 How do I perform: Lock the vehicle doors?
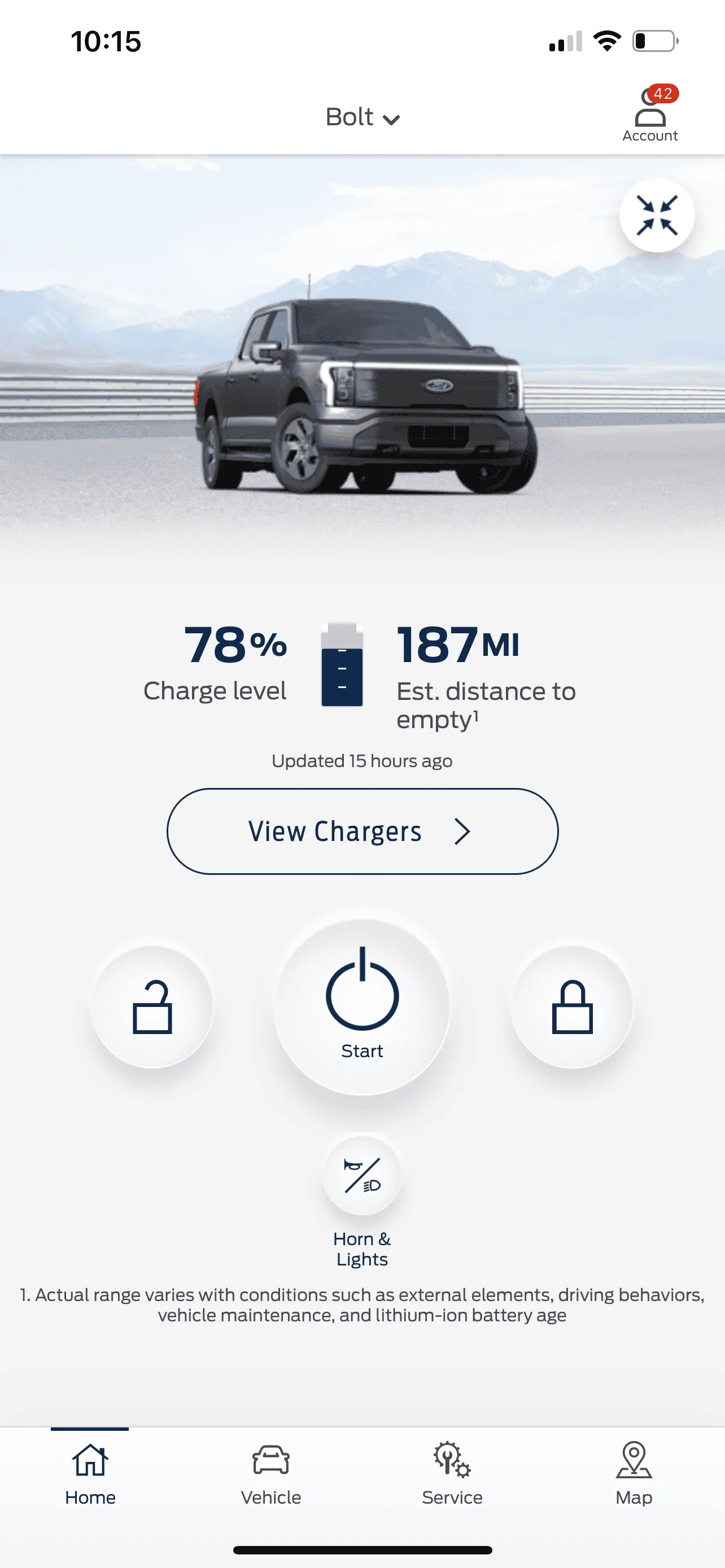[x=571, y=1007]
